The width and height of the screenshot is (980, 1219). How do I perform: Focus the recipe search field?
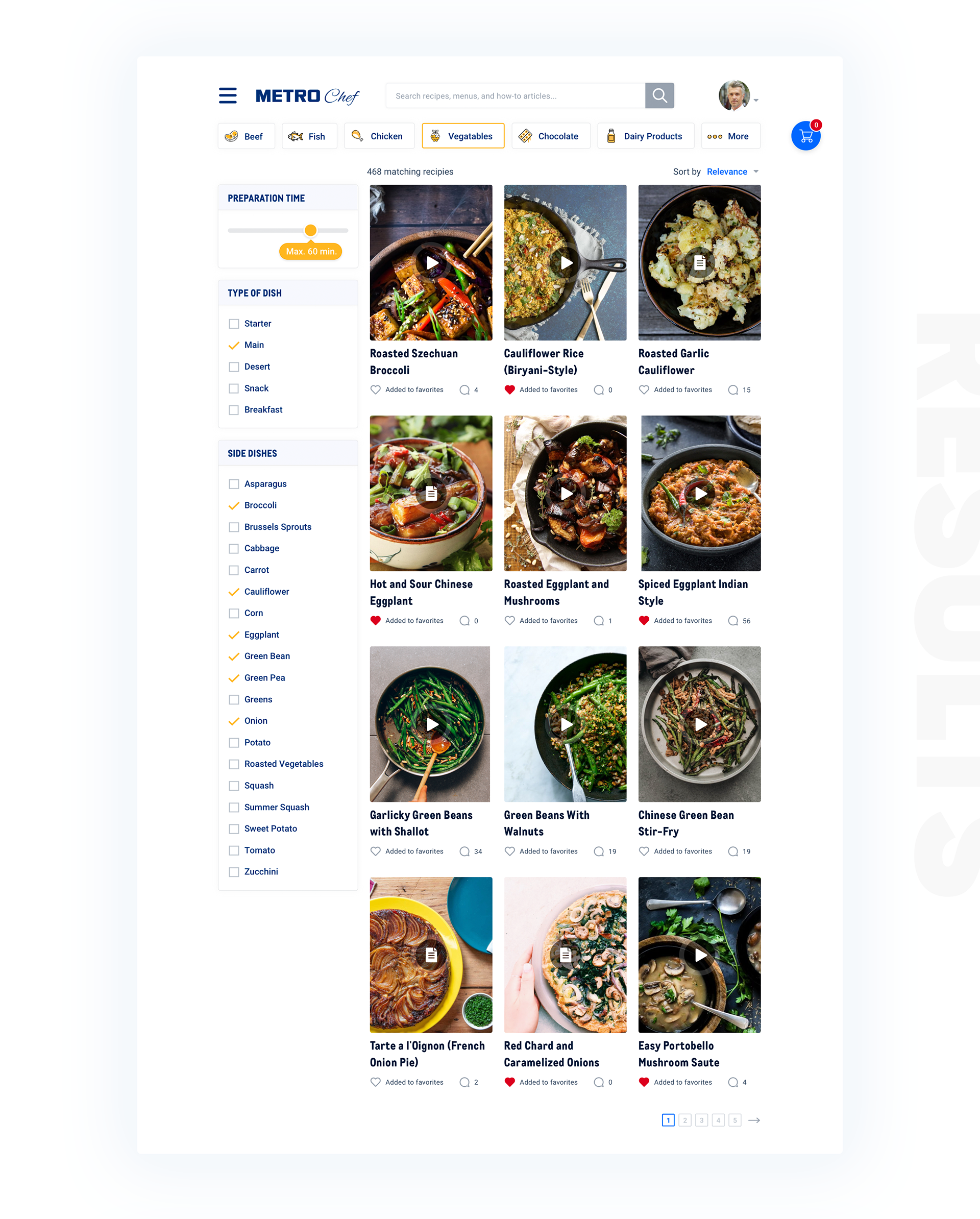pos(515,95)
